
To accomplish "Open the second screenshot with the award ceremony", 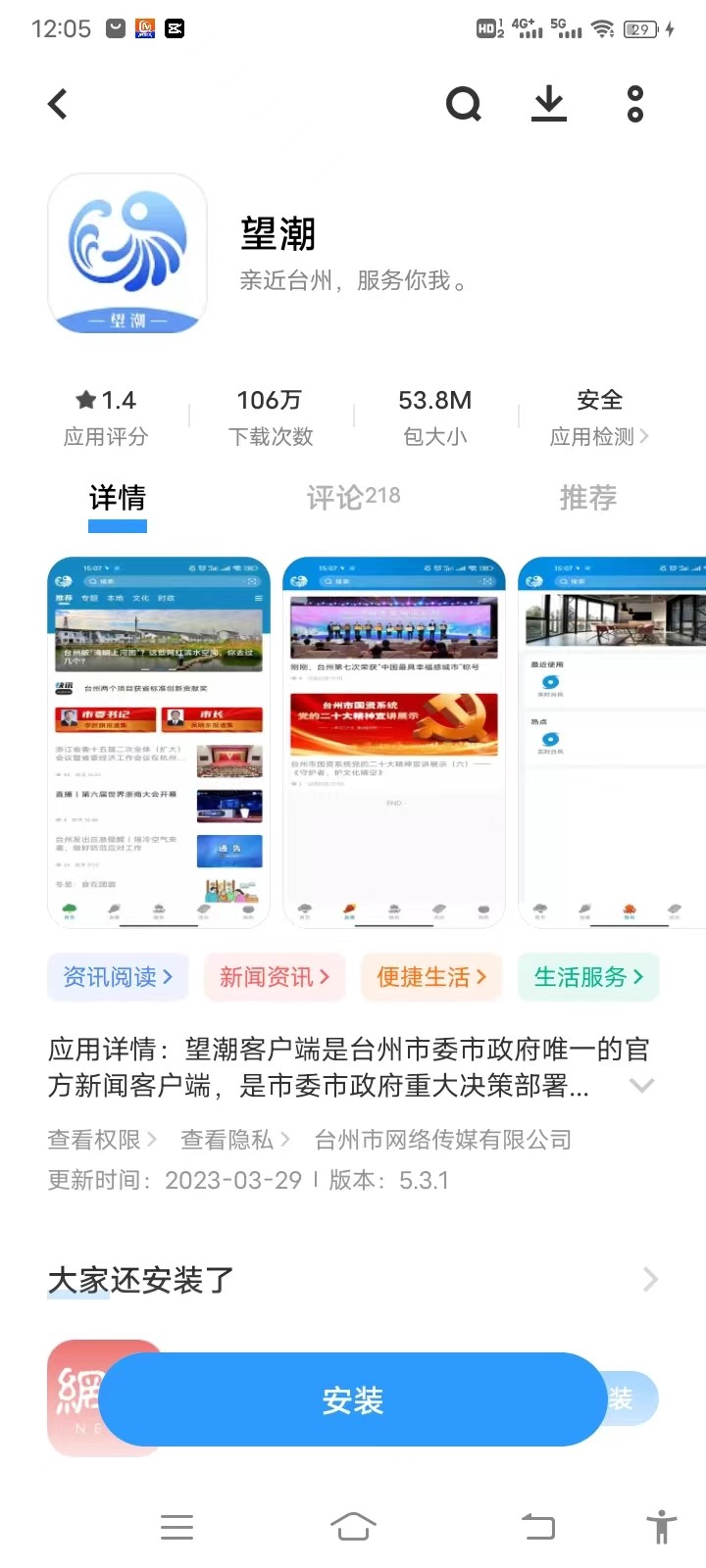I will coord(394,742).
